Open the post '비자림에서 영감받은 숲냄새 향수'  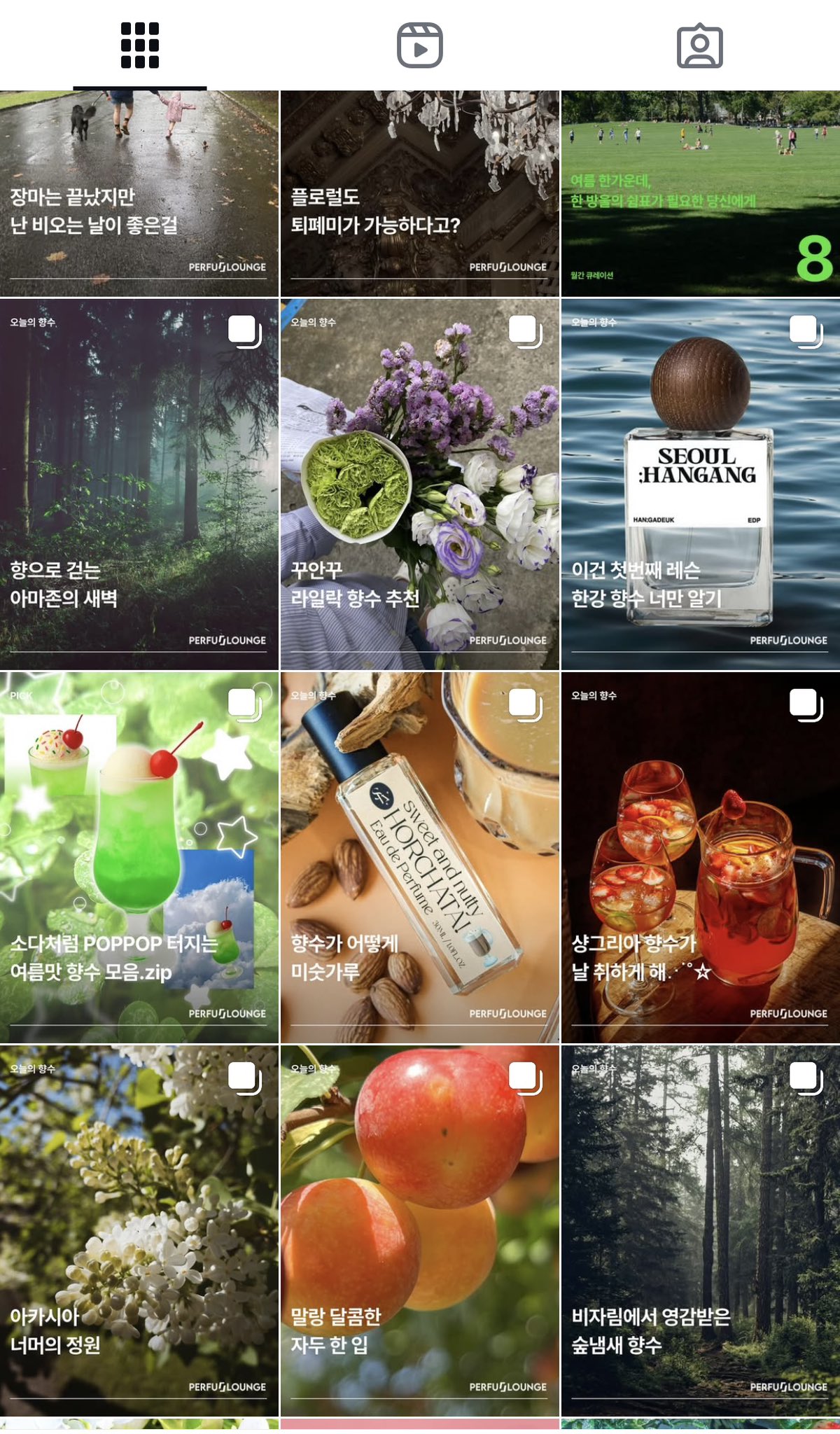pos(700,1231)
